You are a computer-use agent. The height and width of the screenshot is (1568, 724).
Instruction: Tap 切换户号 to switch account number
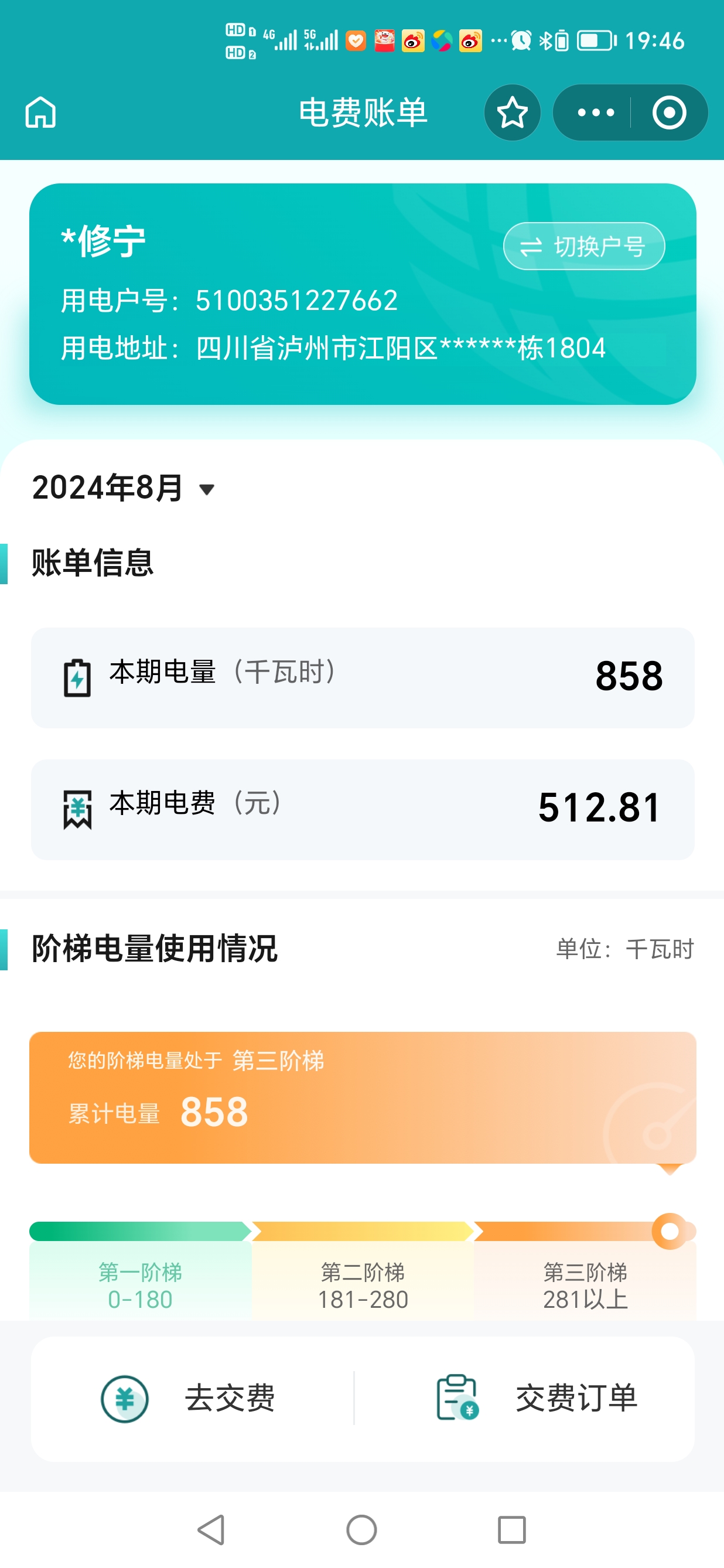583,246
